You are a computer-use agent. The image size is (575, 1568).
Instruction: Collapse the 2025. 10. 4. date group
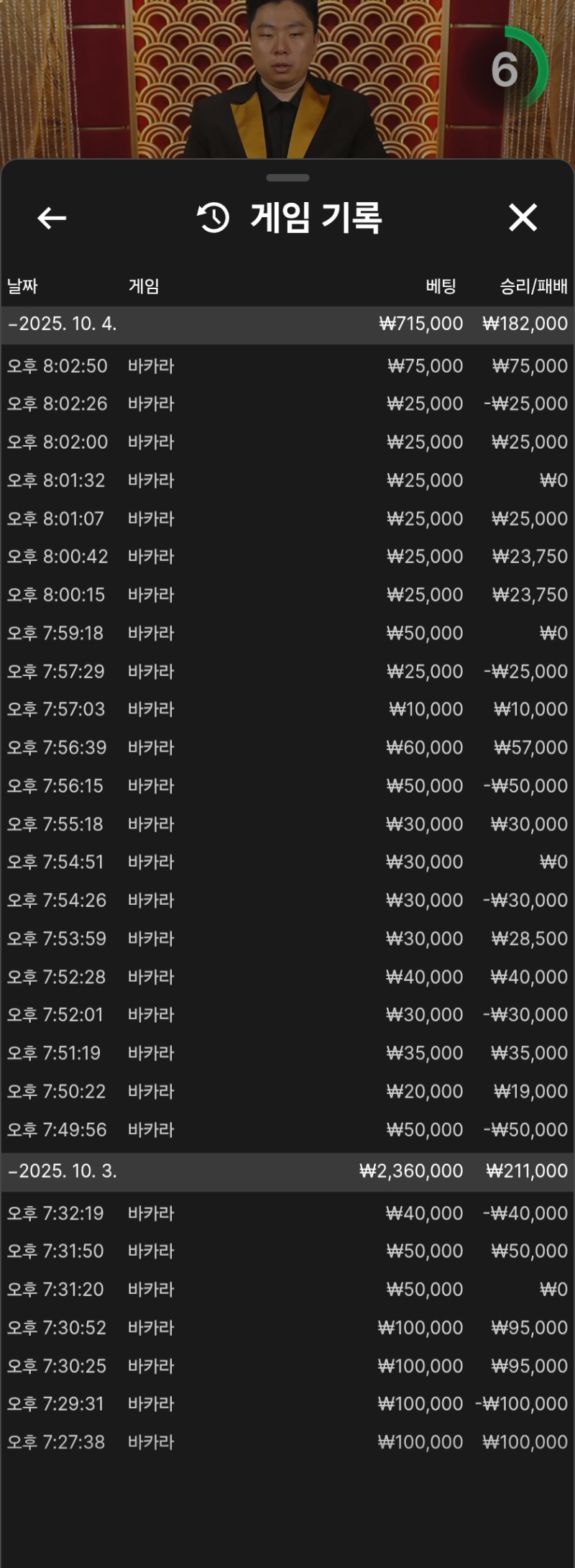tap(287, 324)
